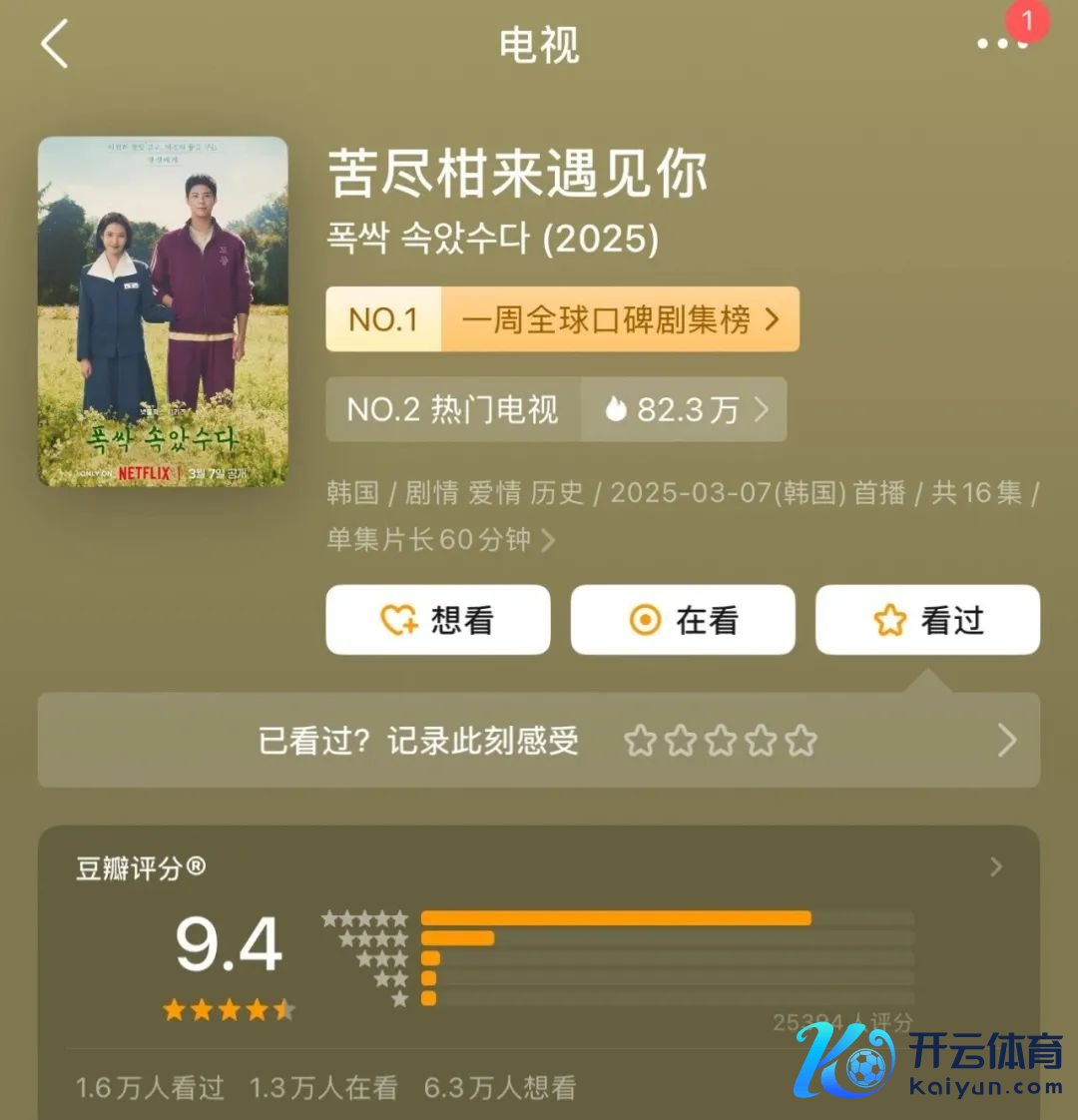The height and width of the screenshot is (1120, 1078).
Task: Mark as 想看
Action: click(437, 620)
